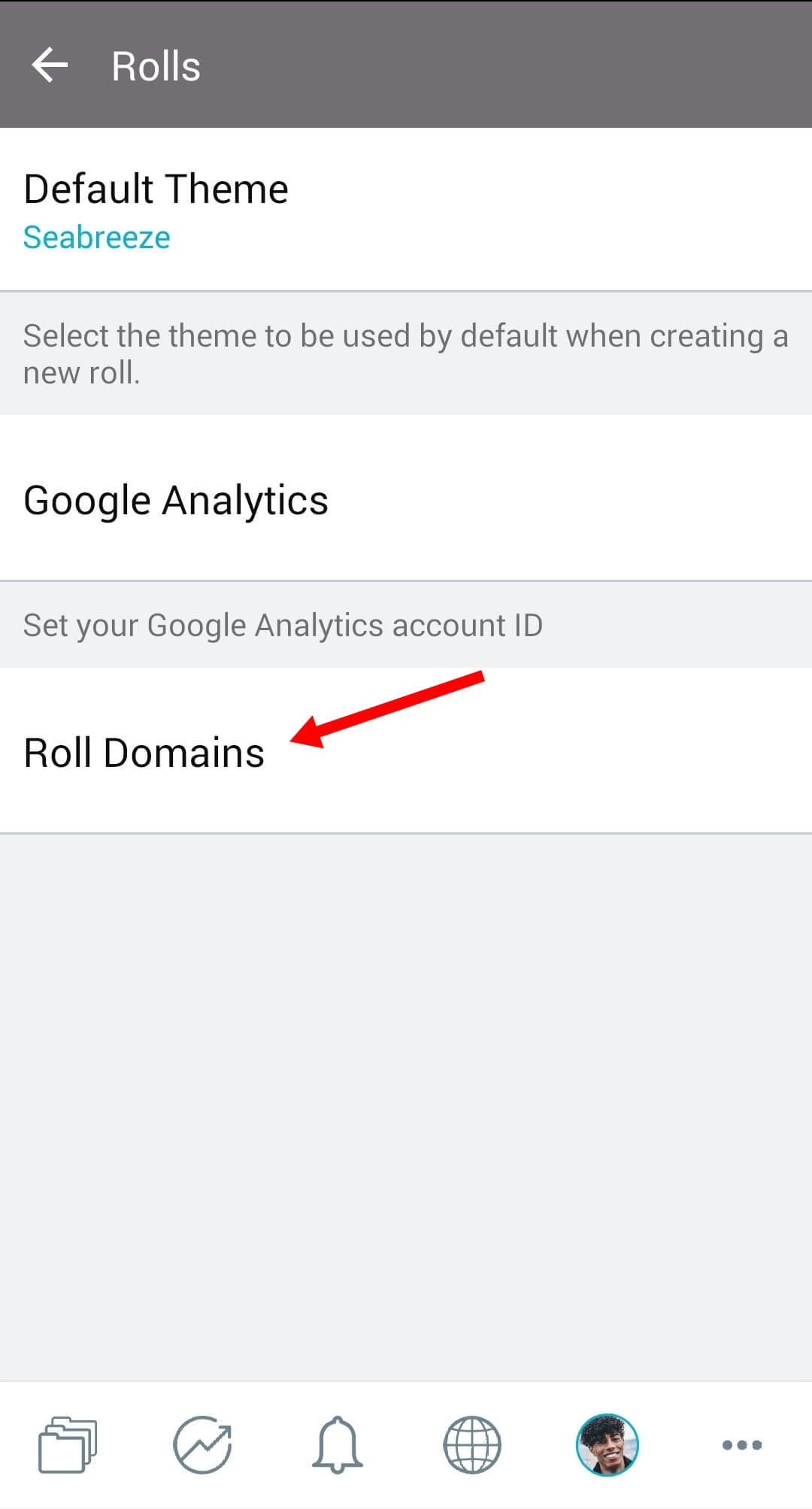Open the more options dots
The width and height of the screenshot is (812, 1509).
(x=742, y=1444)
